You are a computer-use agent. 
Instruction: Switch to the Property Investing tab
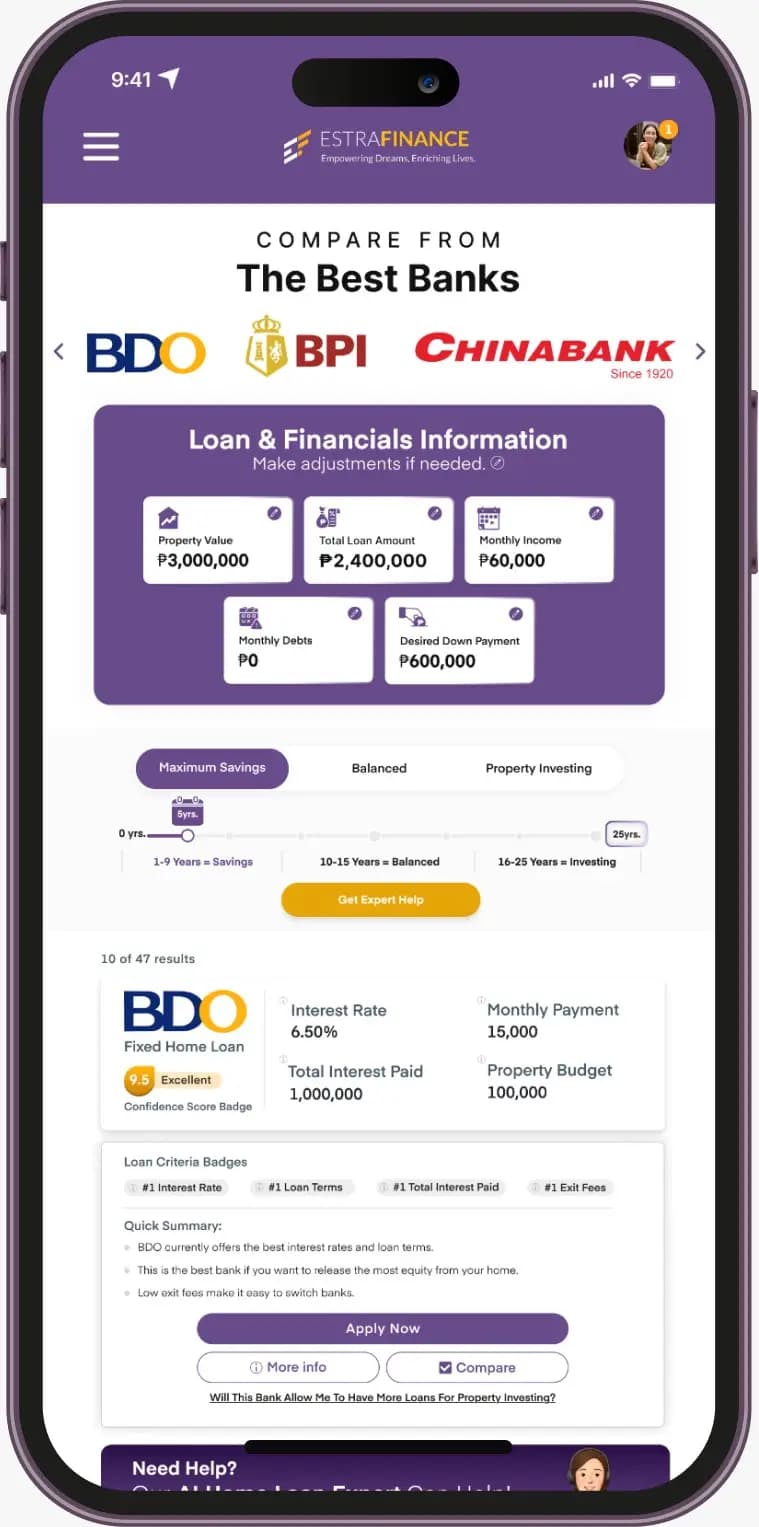(x=538, y=768)
